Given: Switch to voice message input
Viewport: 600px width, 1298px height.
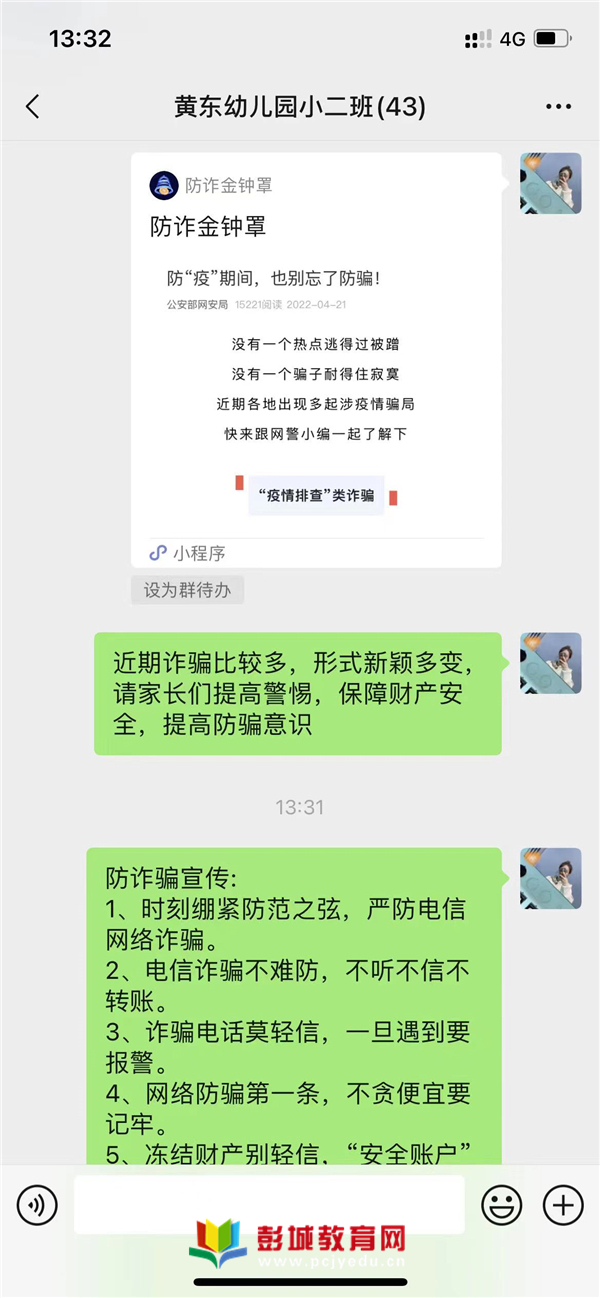Looking at the screenshot, I should coord(37,1205).
